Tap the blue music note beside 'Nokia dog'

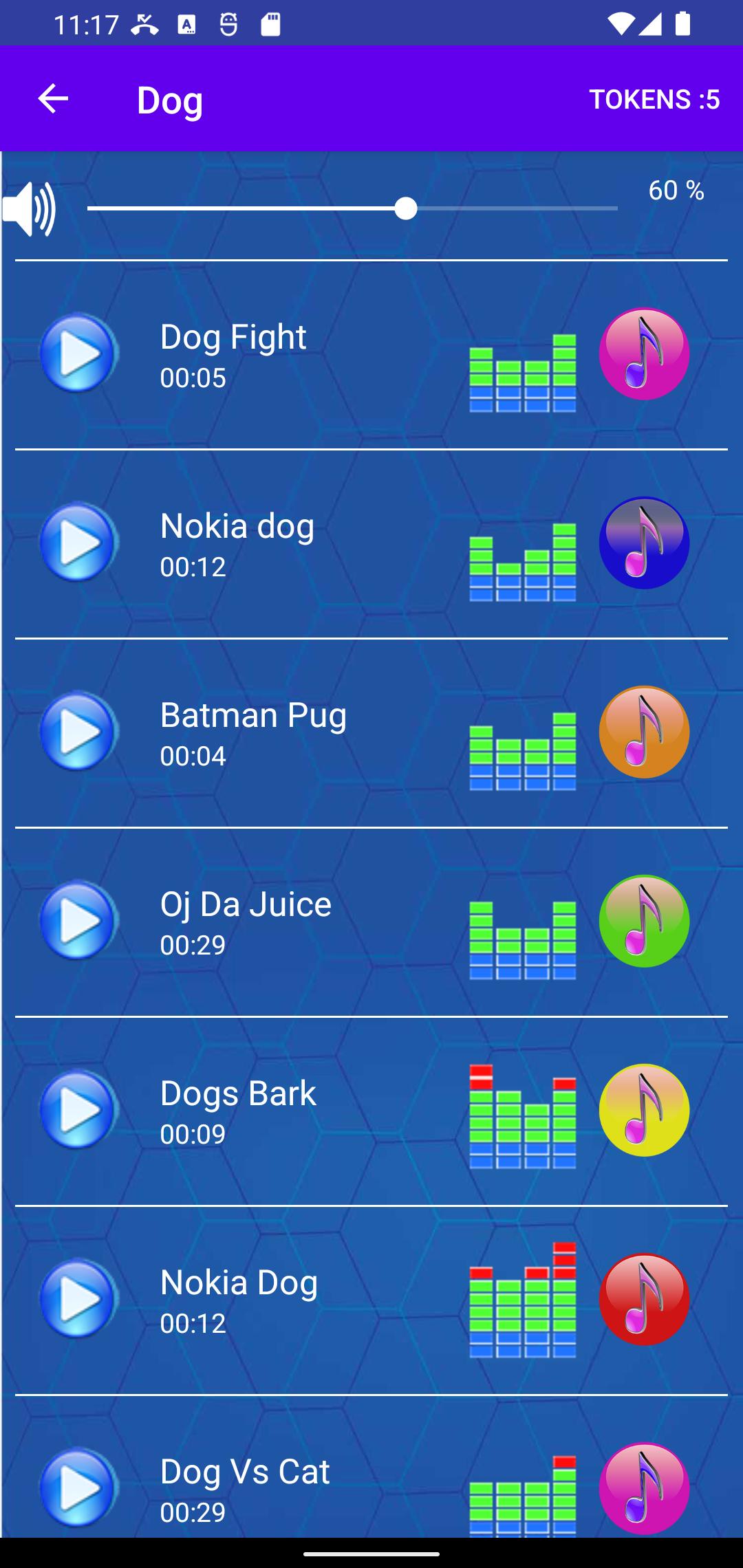(x=644, y=543)
